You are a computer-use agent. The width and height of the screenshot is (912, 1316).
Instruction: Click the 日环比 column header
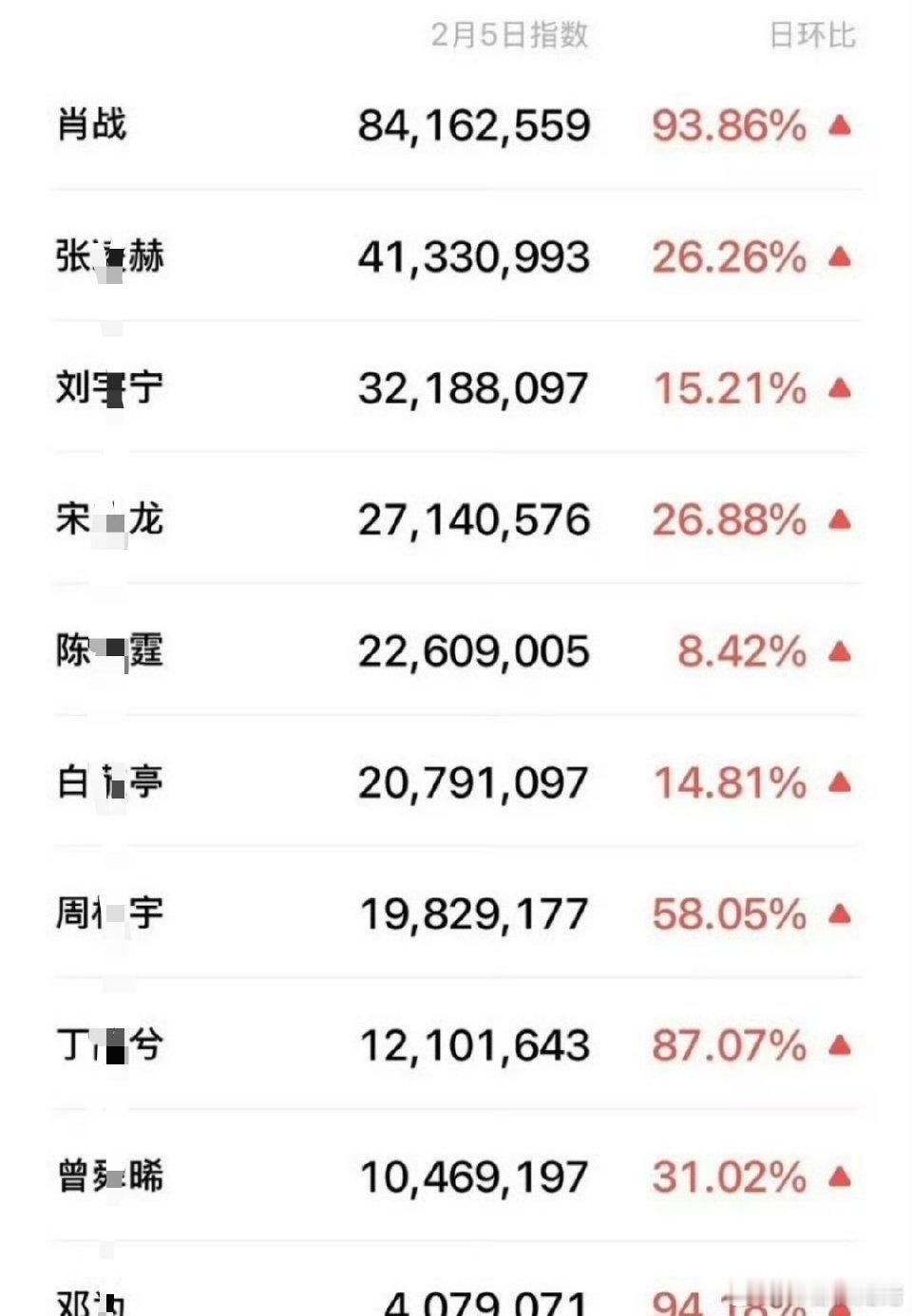(x=812, y=36)
